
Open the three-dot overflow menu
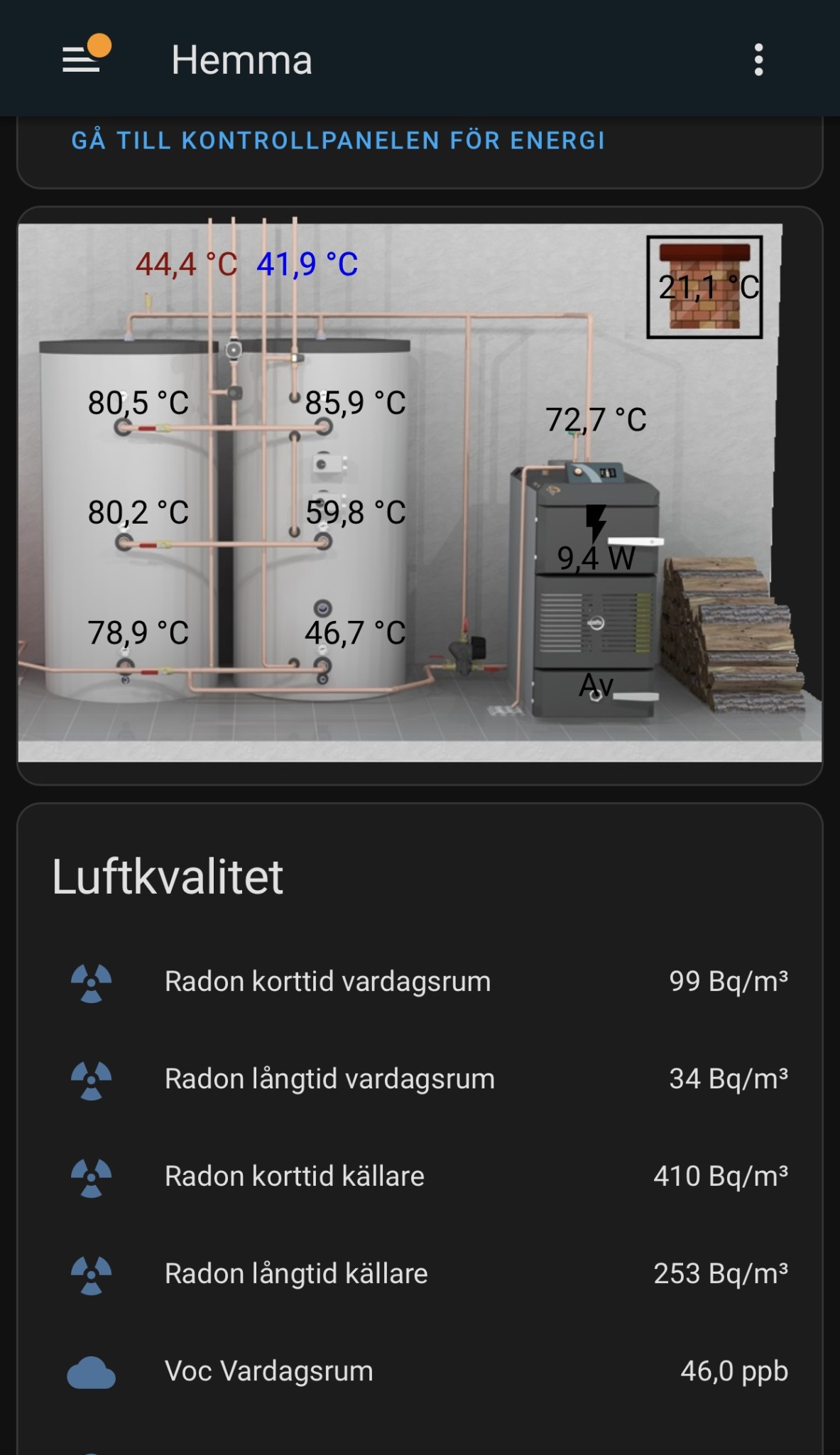tap(758, 60)
